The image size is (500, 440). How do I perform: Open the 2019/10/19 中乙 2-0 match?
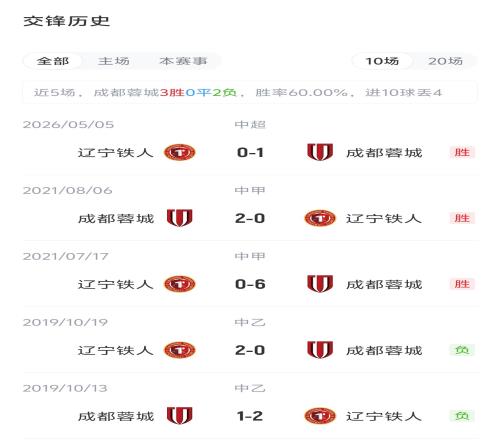pos(251,341)
